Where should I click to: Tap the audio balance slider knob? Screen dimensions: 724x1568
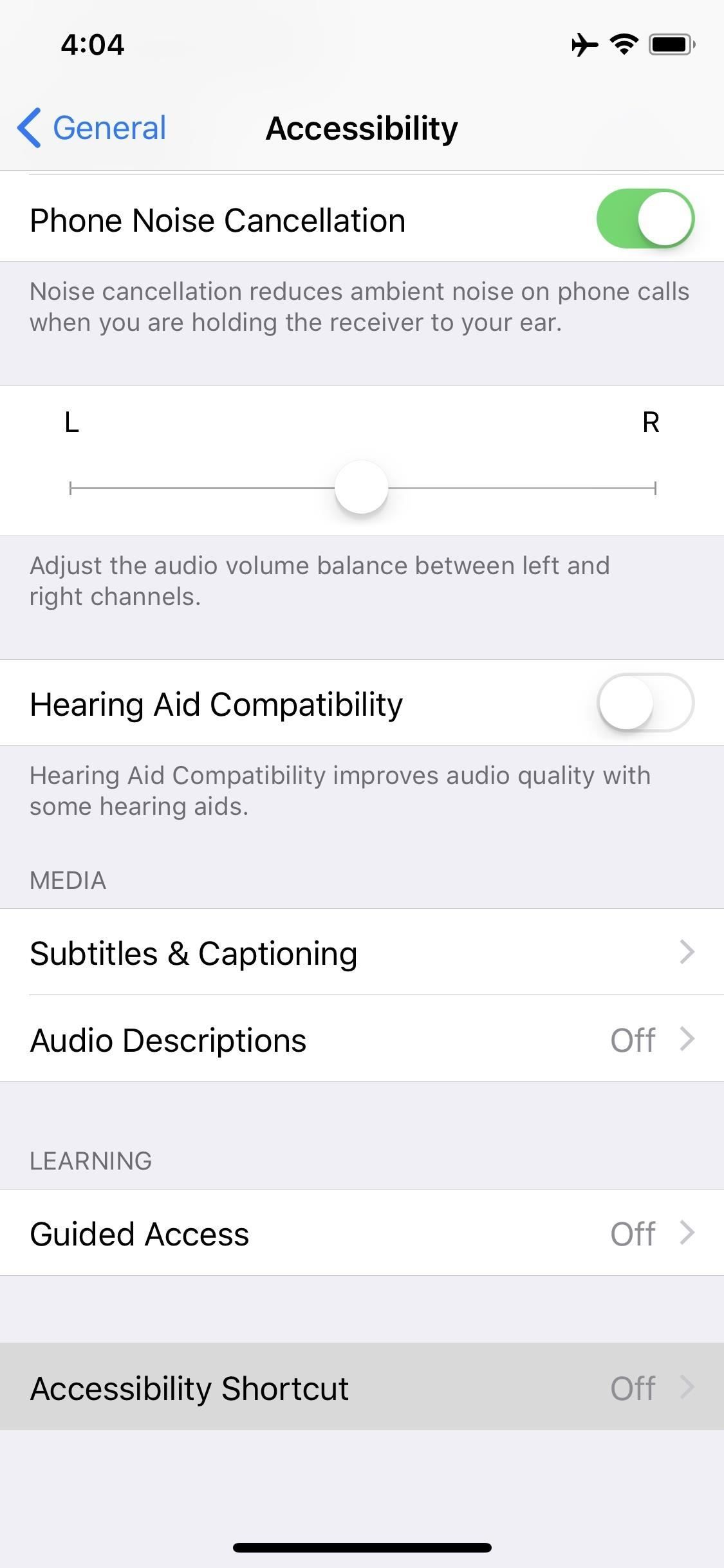tap(361, 487)
